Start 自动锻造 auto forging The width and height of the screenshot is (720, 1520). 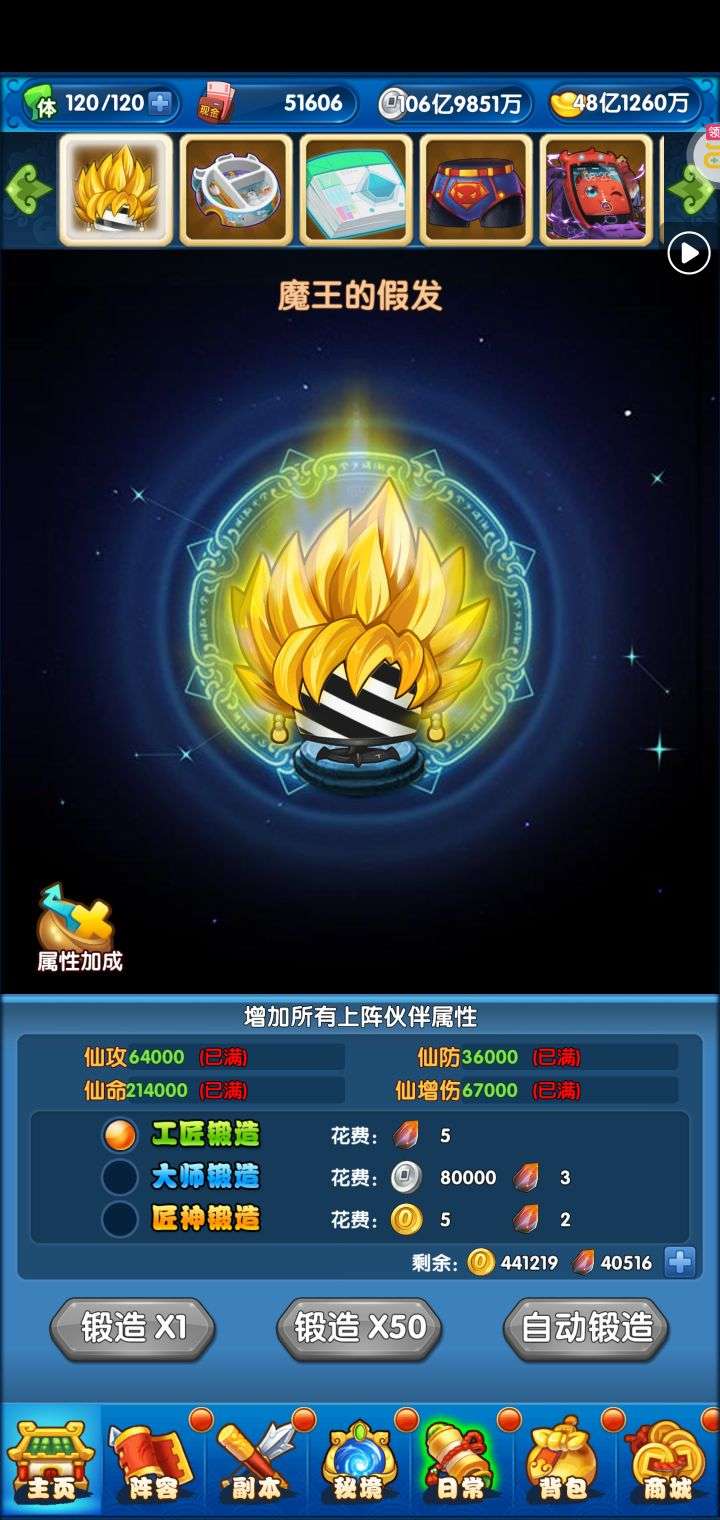[x=586, y=1328]
